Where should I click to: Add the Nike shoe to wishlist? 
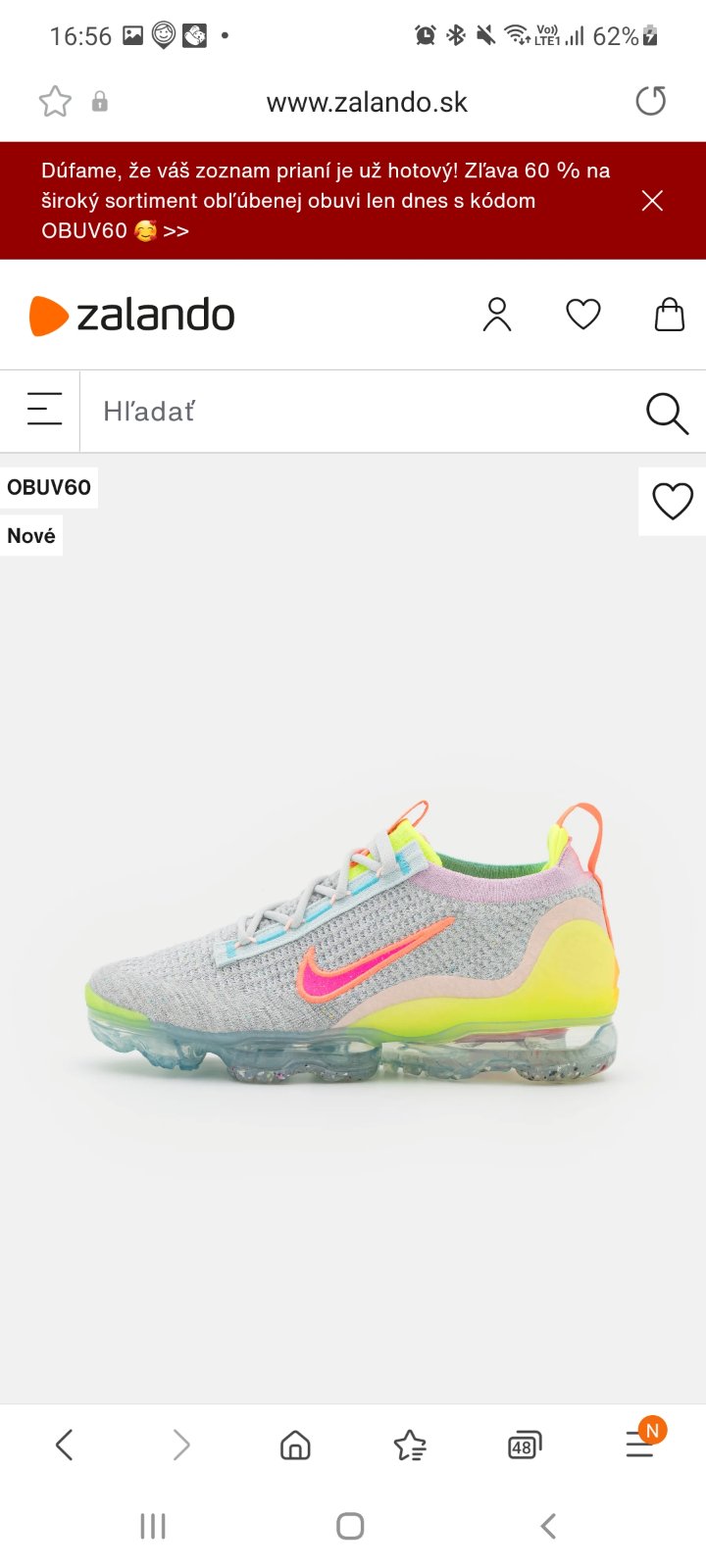pos(673,502)
